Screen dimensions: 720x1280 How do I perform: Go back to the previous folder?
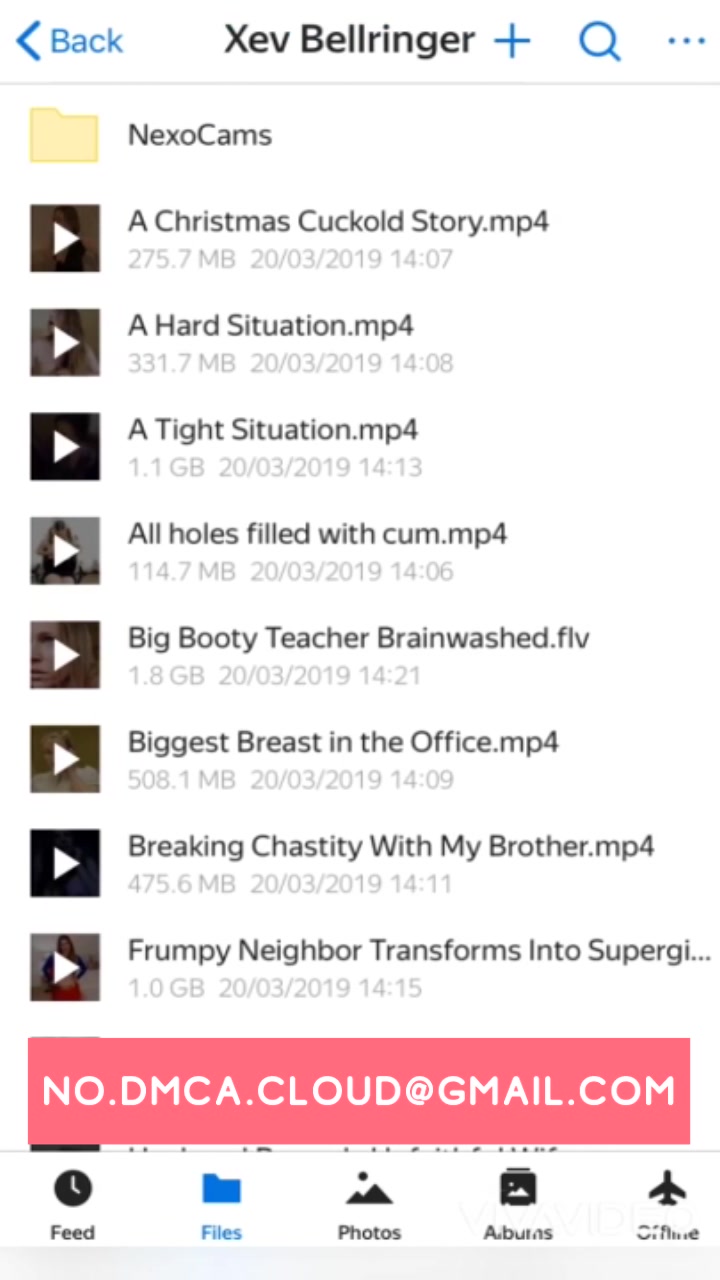70,42
